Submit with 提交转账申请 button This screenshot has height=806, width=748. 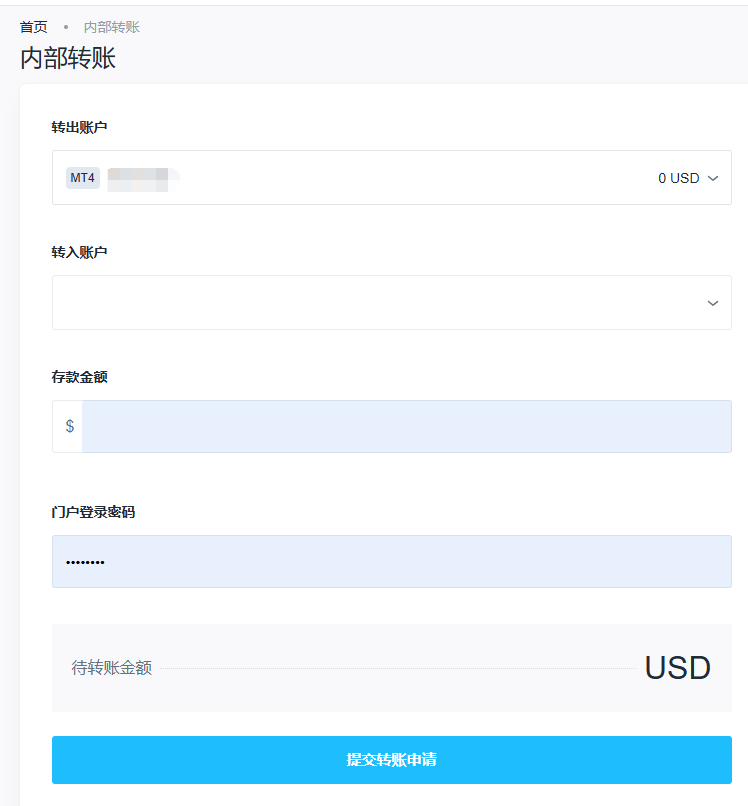coord(391,760)
